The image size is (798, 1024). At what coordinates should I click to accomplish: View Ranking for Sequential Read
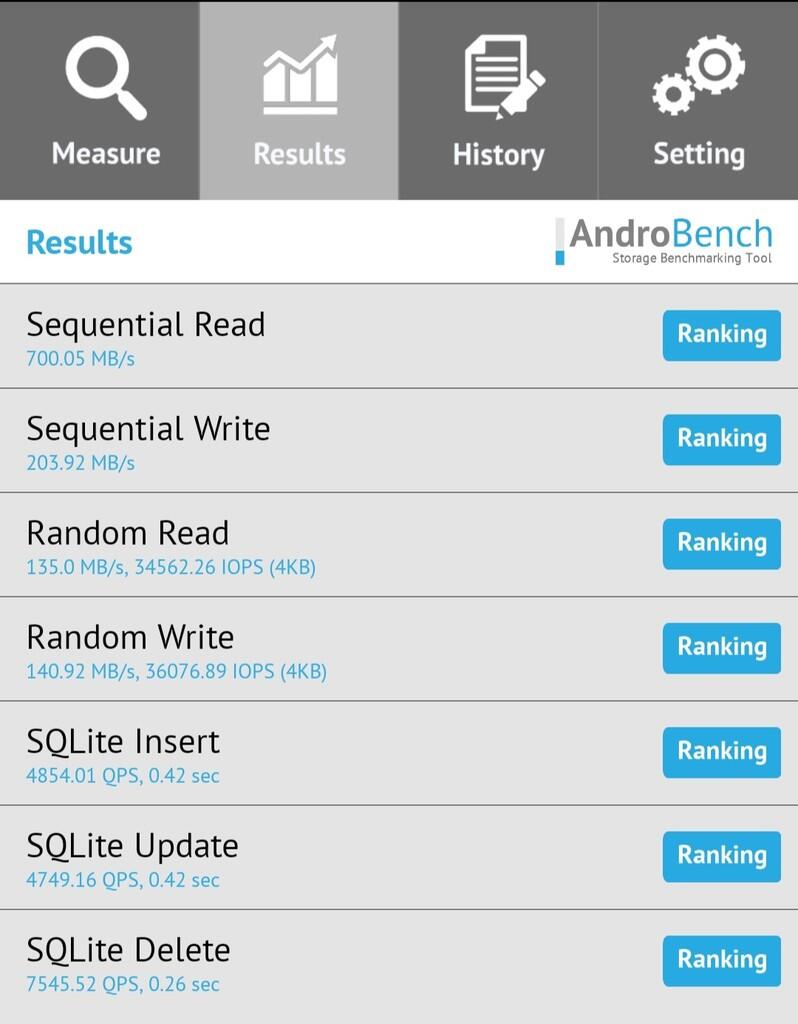pyautogui.click(x=721, y=335)
